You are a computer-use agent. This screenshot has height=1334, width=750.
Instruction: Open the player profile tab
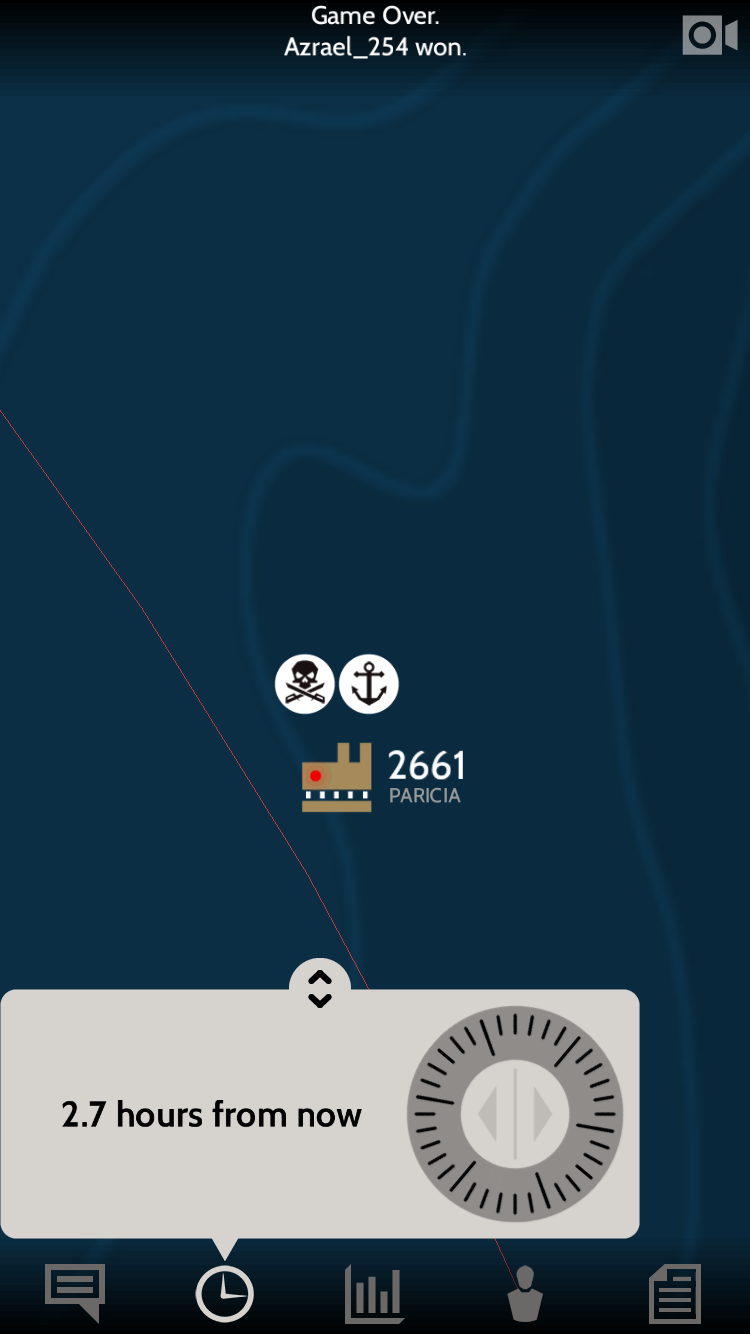pos(524,1293)
